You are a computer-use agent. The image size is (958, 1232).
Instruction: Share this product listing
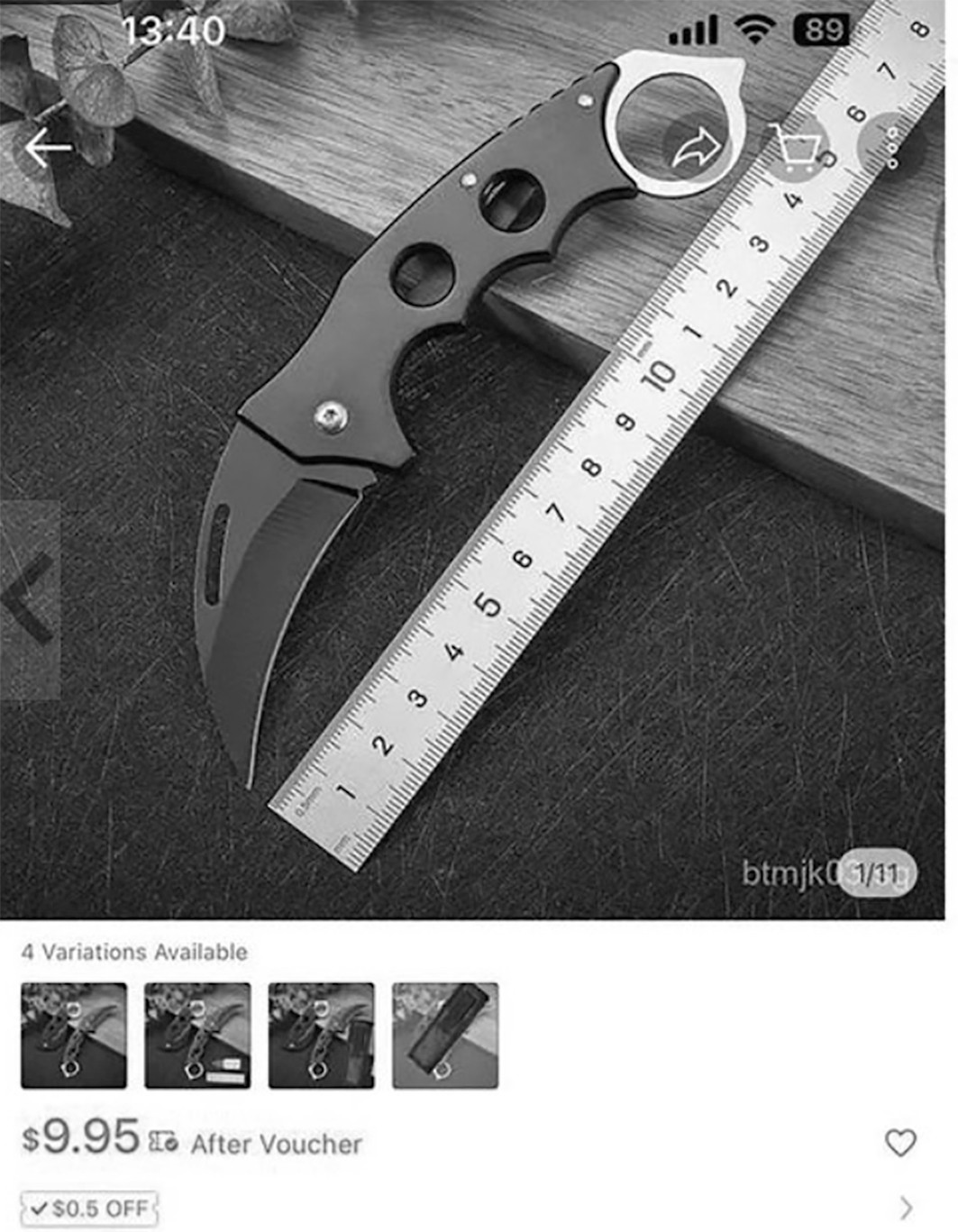click(x=695, y=149)
